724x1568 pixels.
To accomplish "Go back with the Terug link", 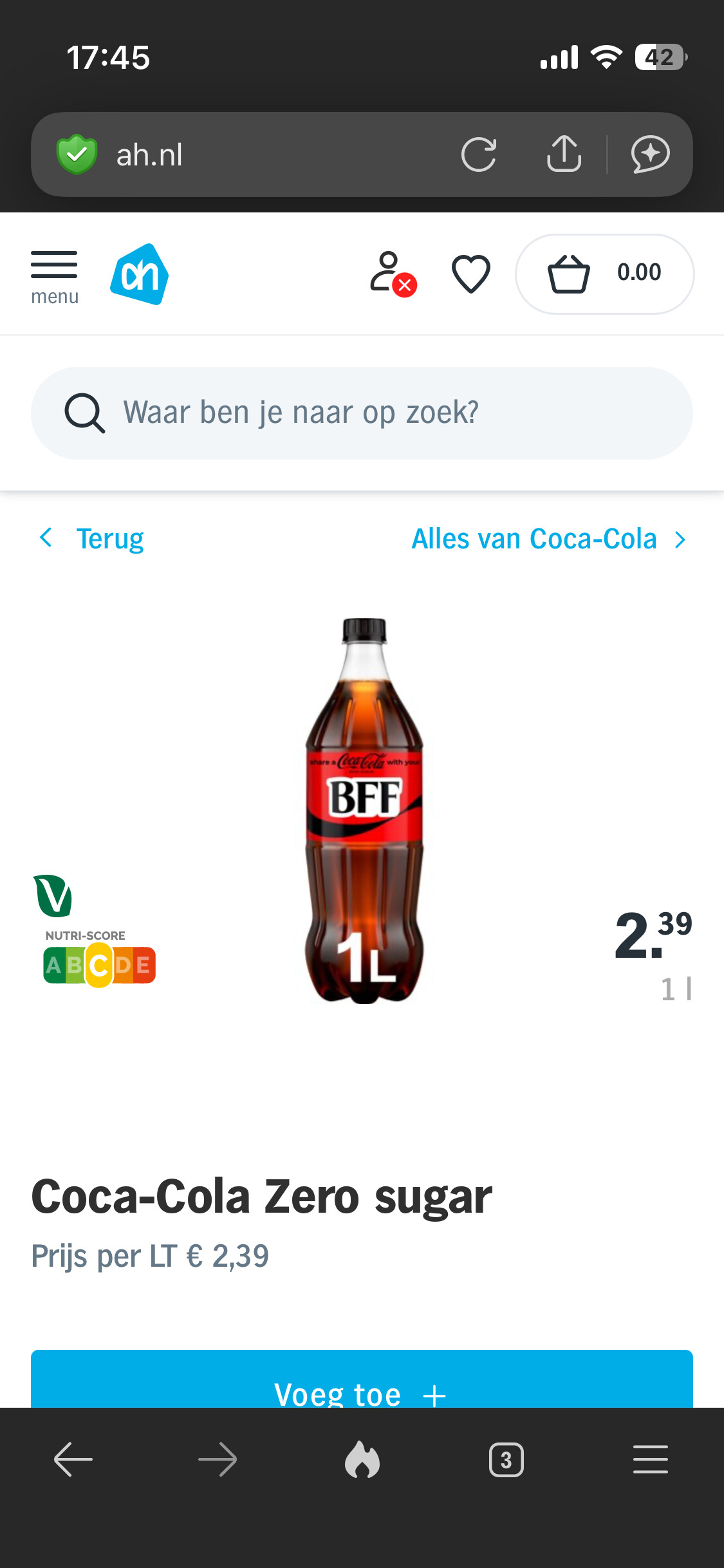I will (92, 539).
